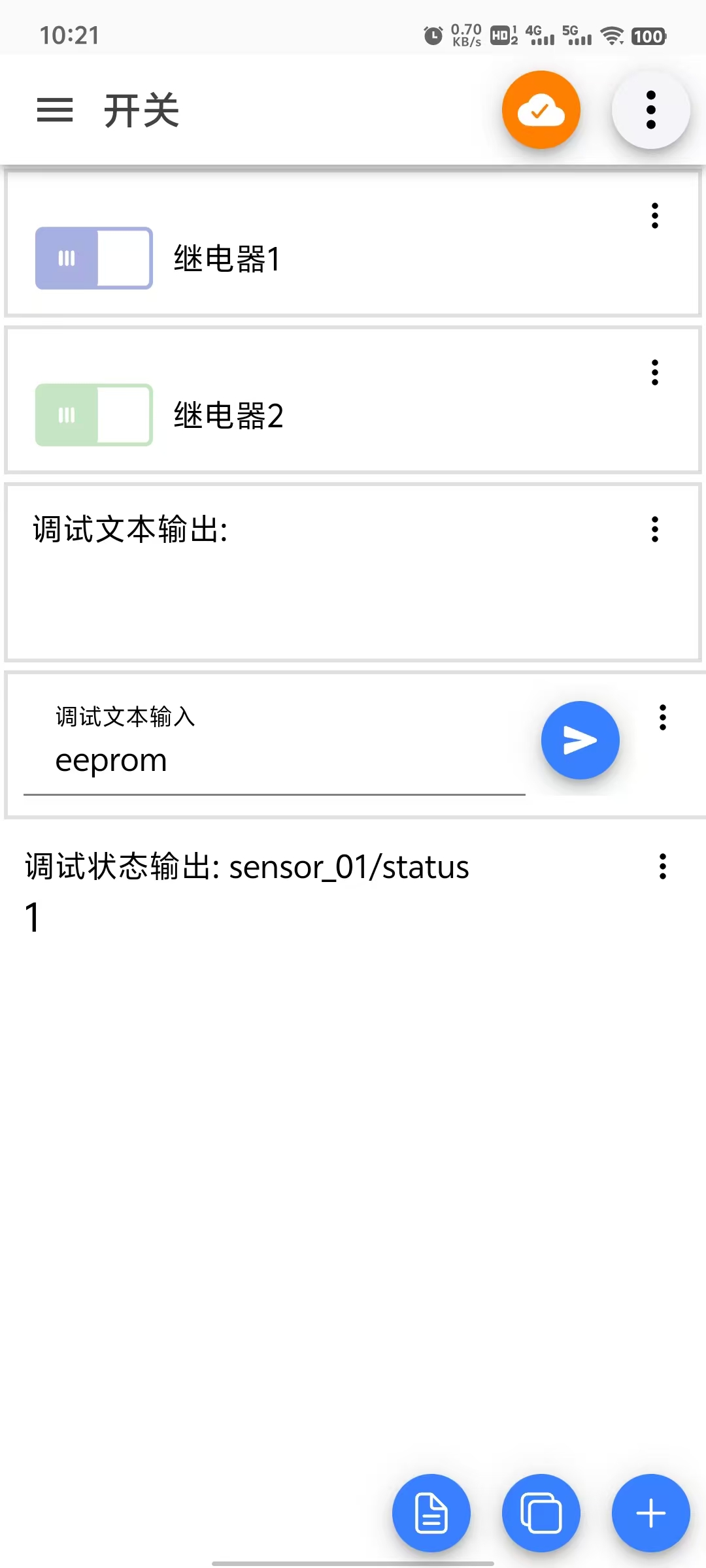Toggle the 继电器1 switch
The width and height of the screenshot is (706, 1568).
(x=94, y=258)
